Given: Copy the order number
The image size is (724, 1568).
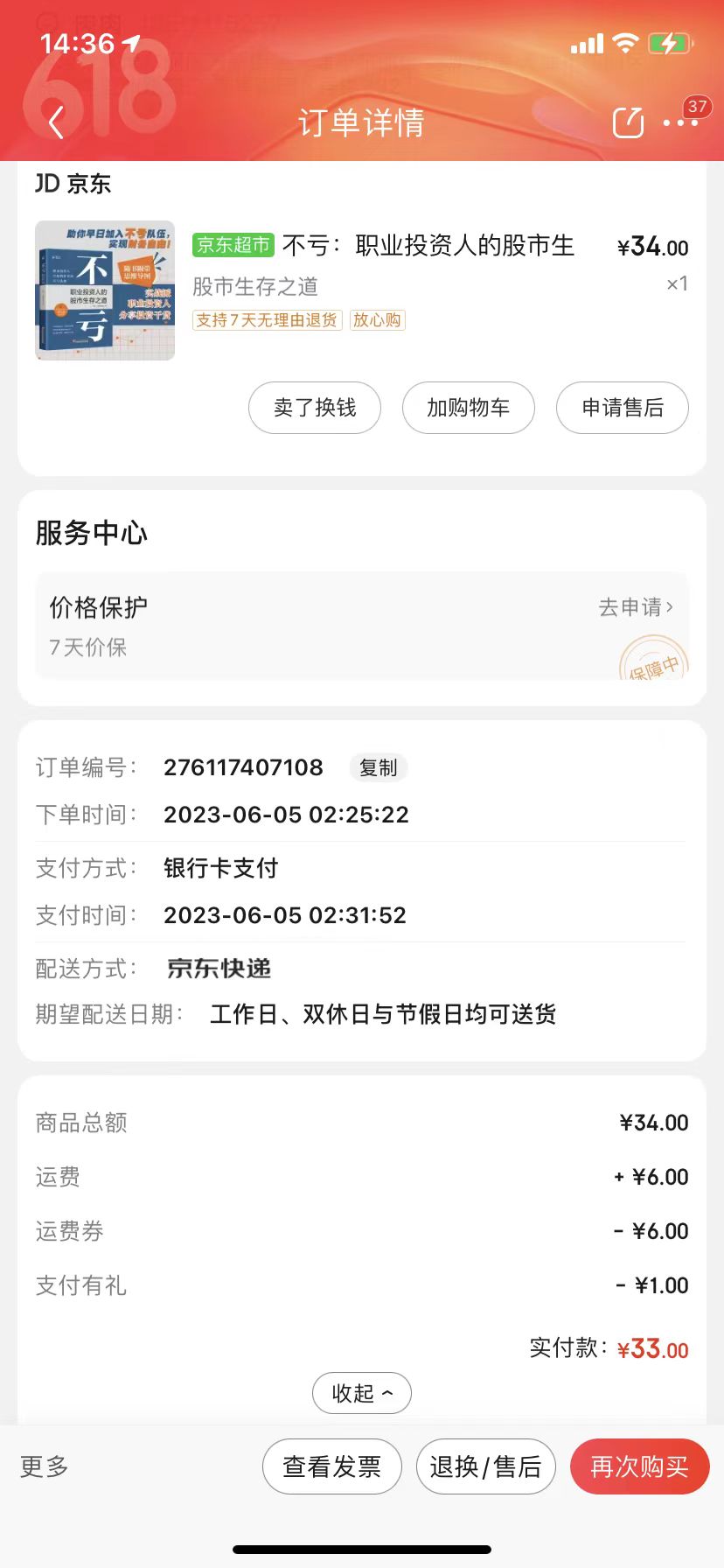Looking at the screenshot, I should point(378,767).
